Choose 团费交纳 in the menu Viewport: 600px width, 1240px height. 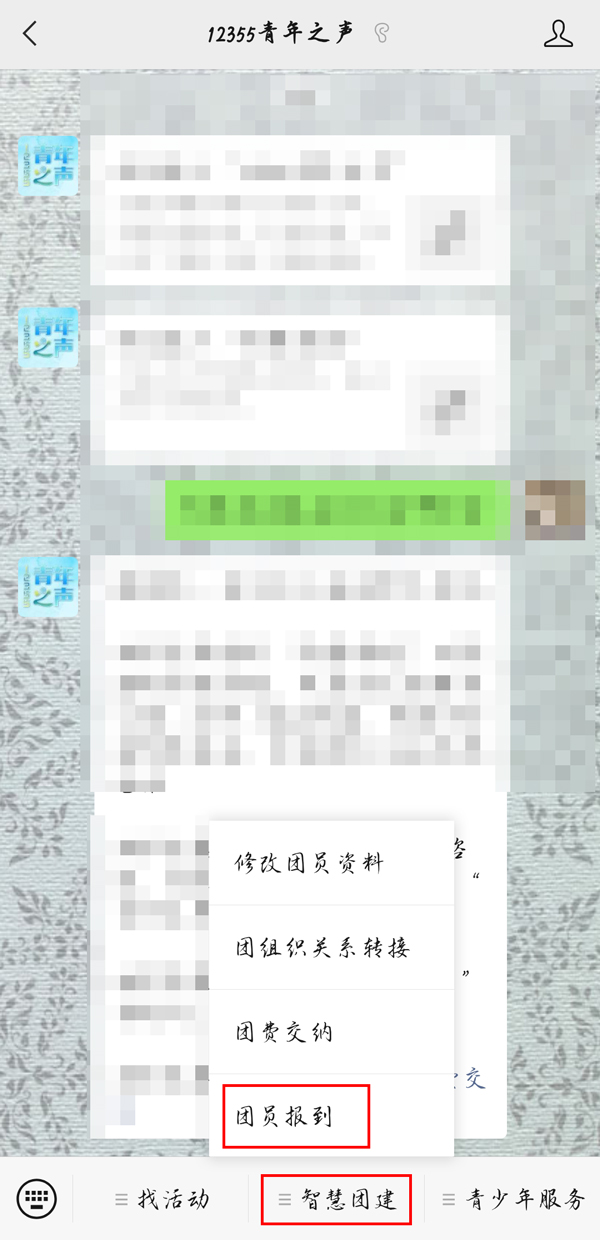pyautogui.click(x=284, y=1032)
